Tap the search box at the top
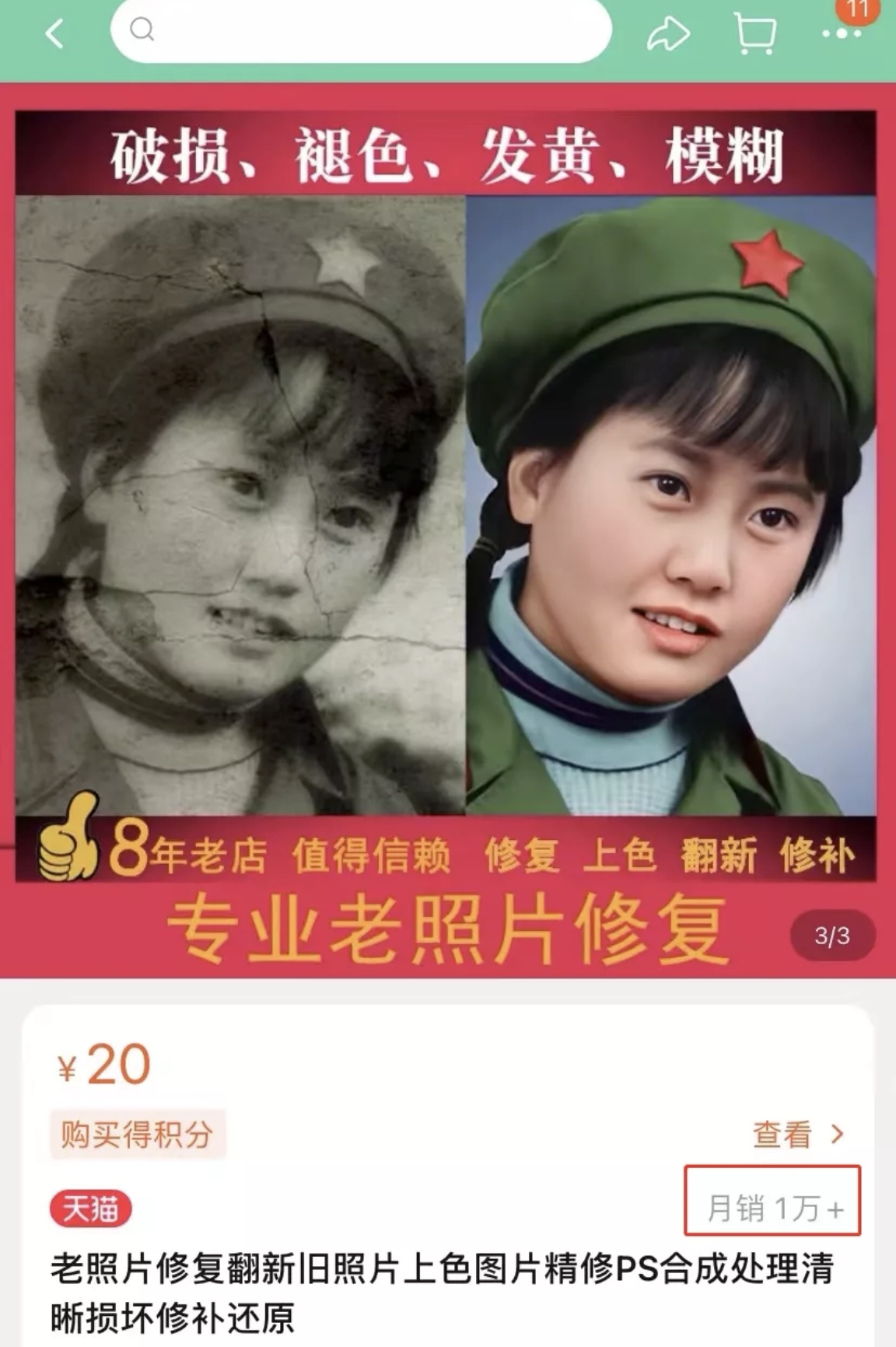Screen dimensions: 896x1347 (361, 31)
